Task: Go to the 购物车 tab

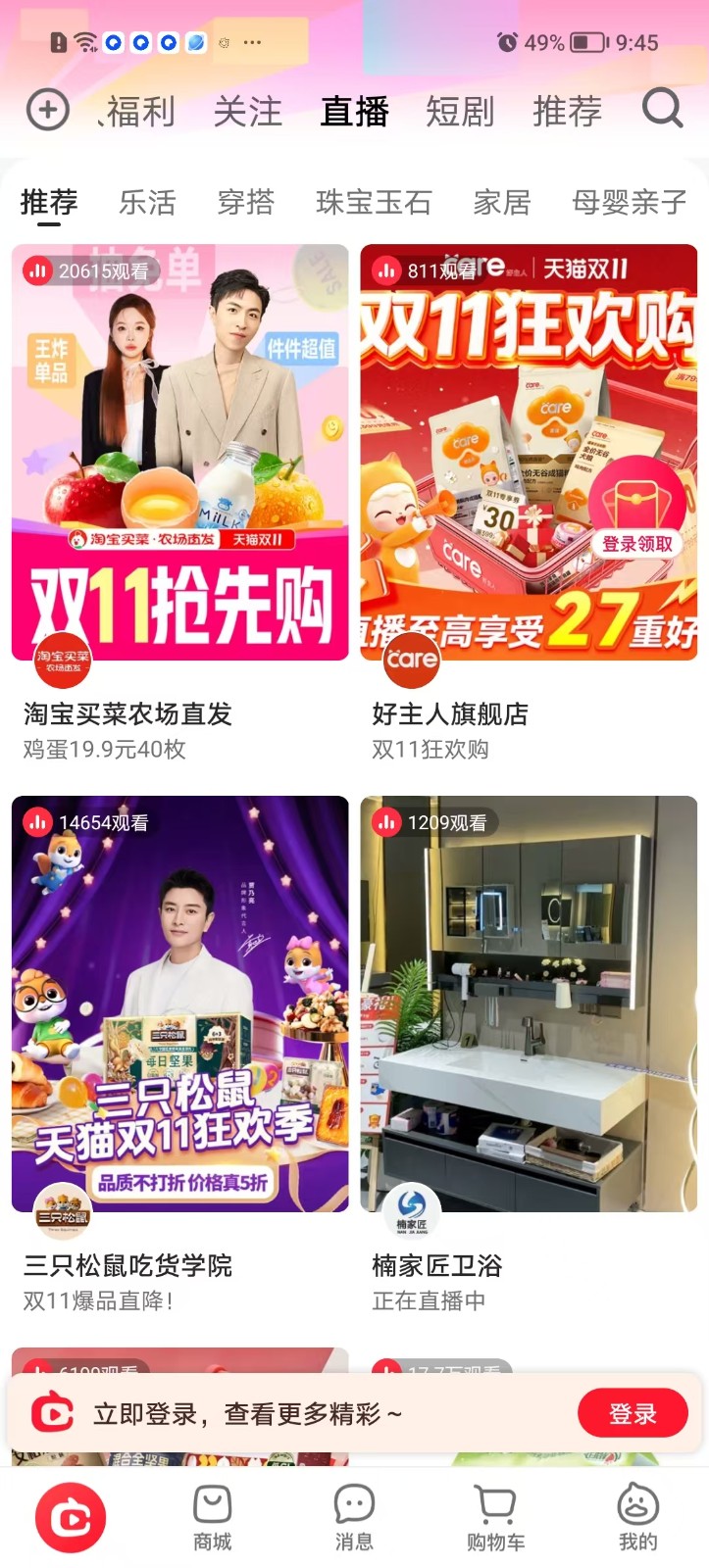Action: 495,1517
